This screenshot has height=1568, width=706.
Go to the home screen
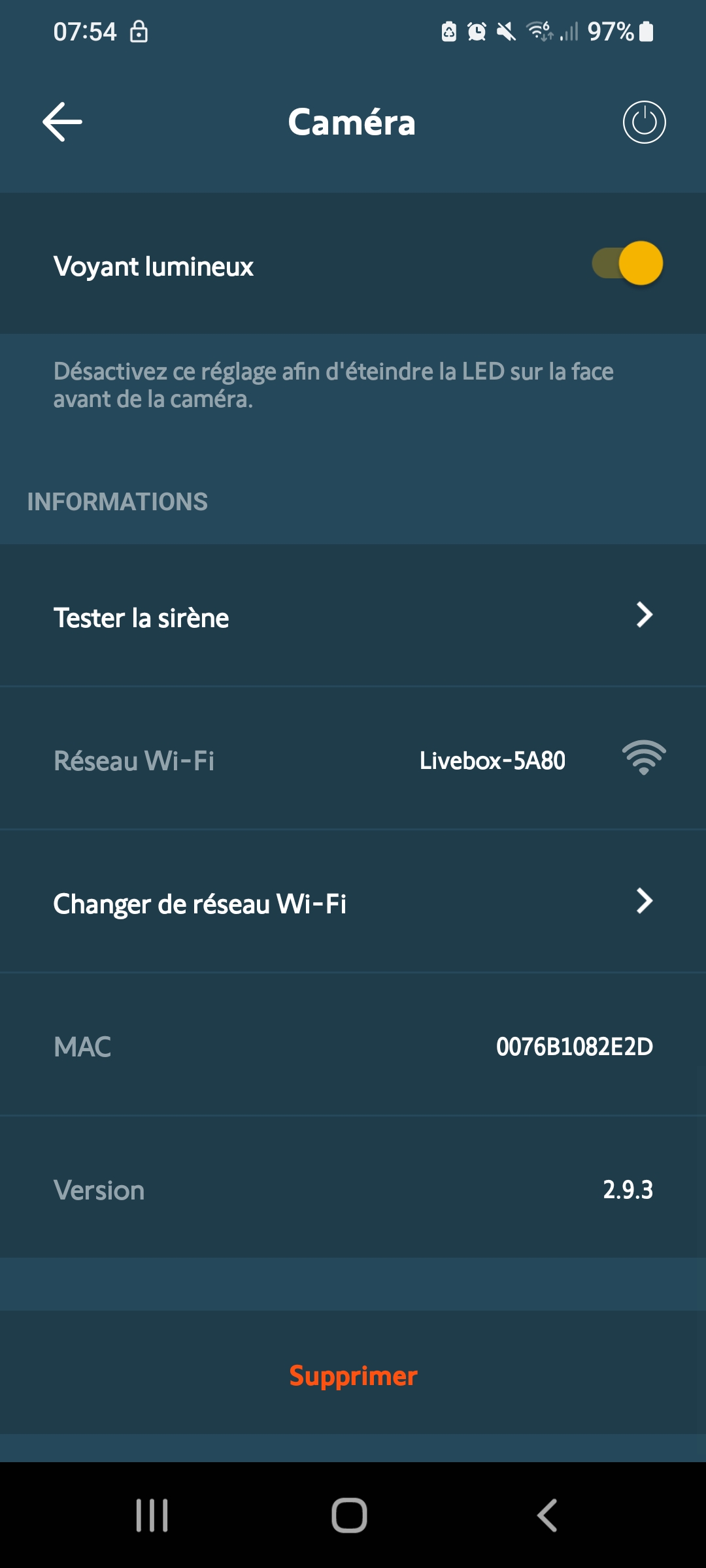350,1515
